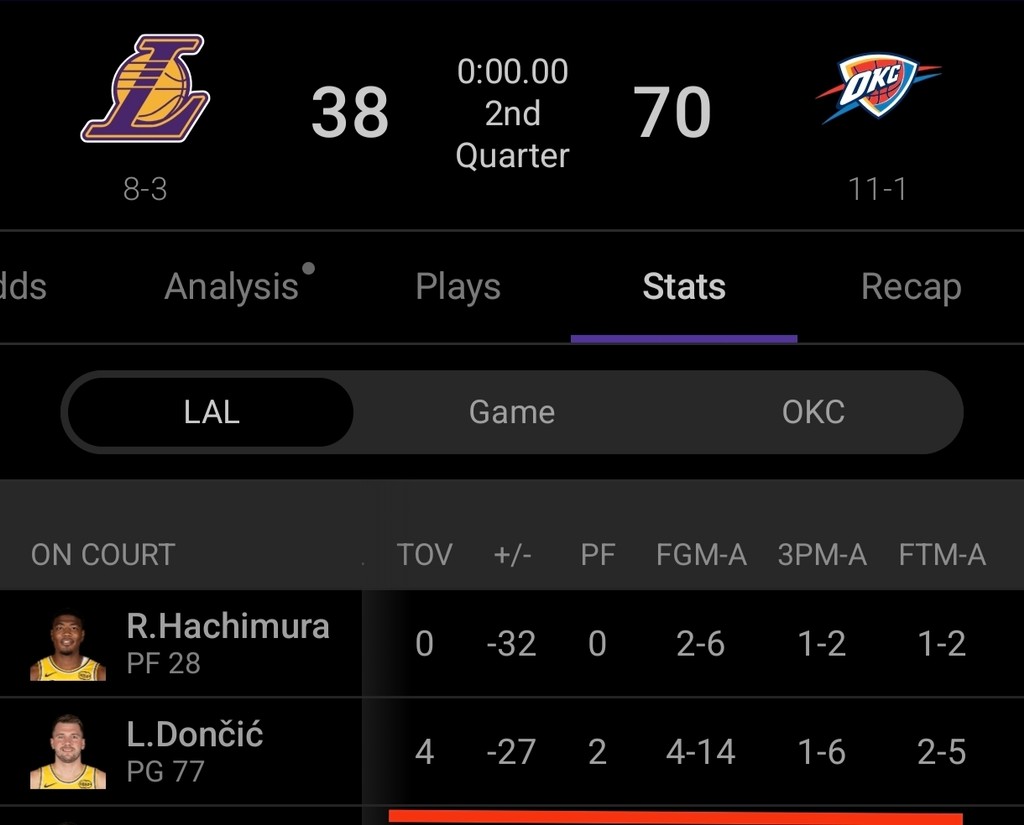Open the OKC Thunder team logo

coord(877,88)
